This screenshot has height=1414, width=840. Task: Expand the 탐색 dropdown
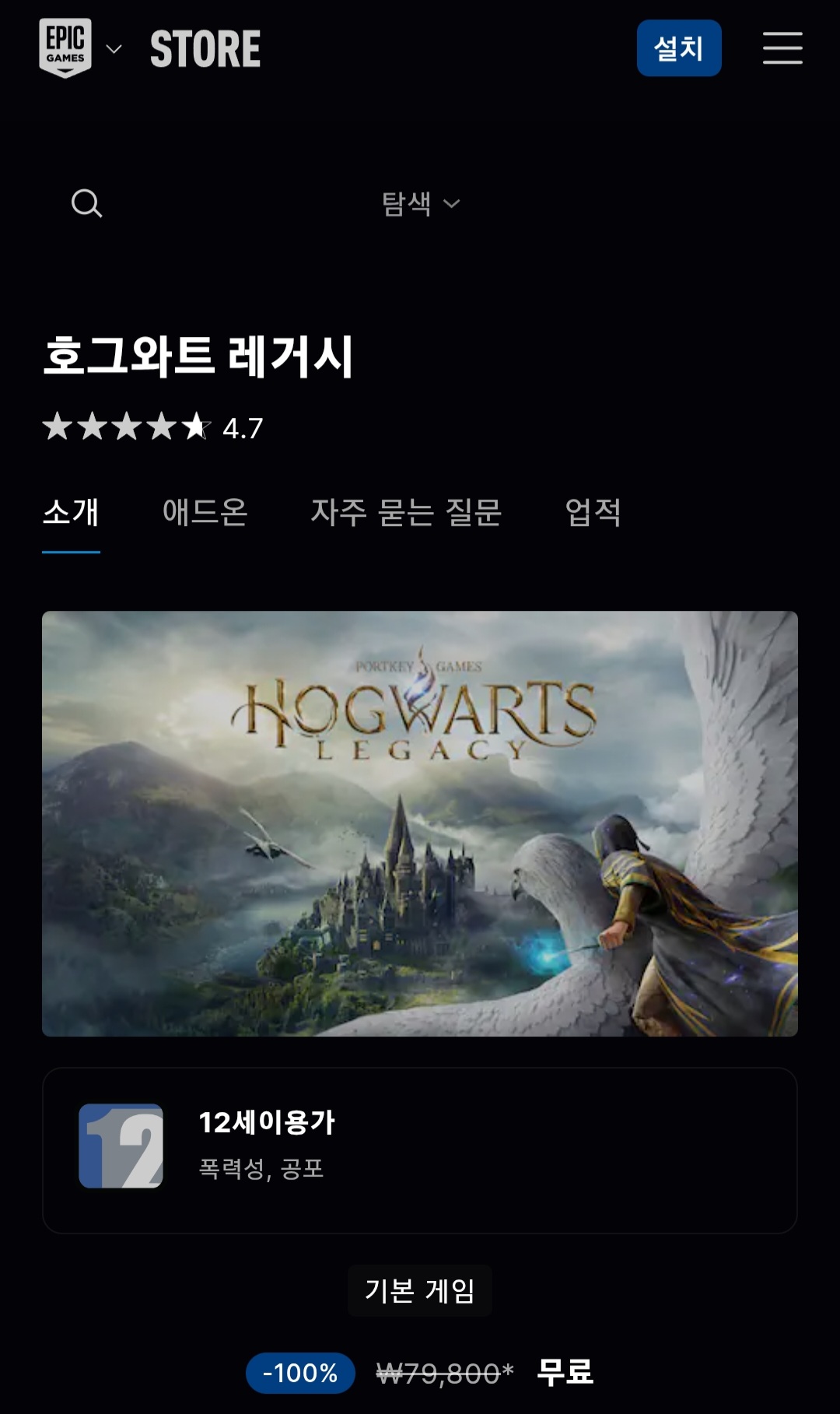click(x=420, y=204)
